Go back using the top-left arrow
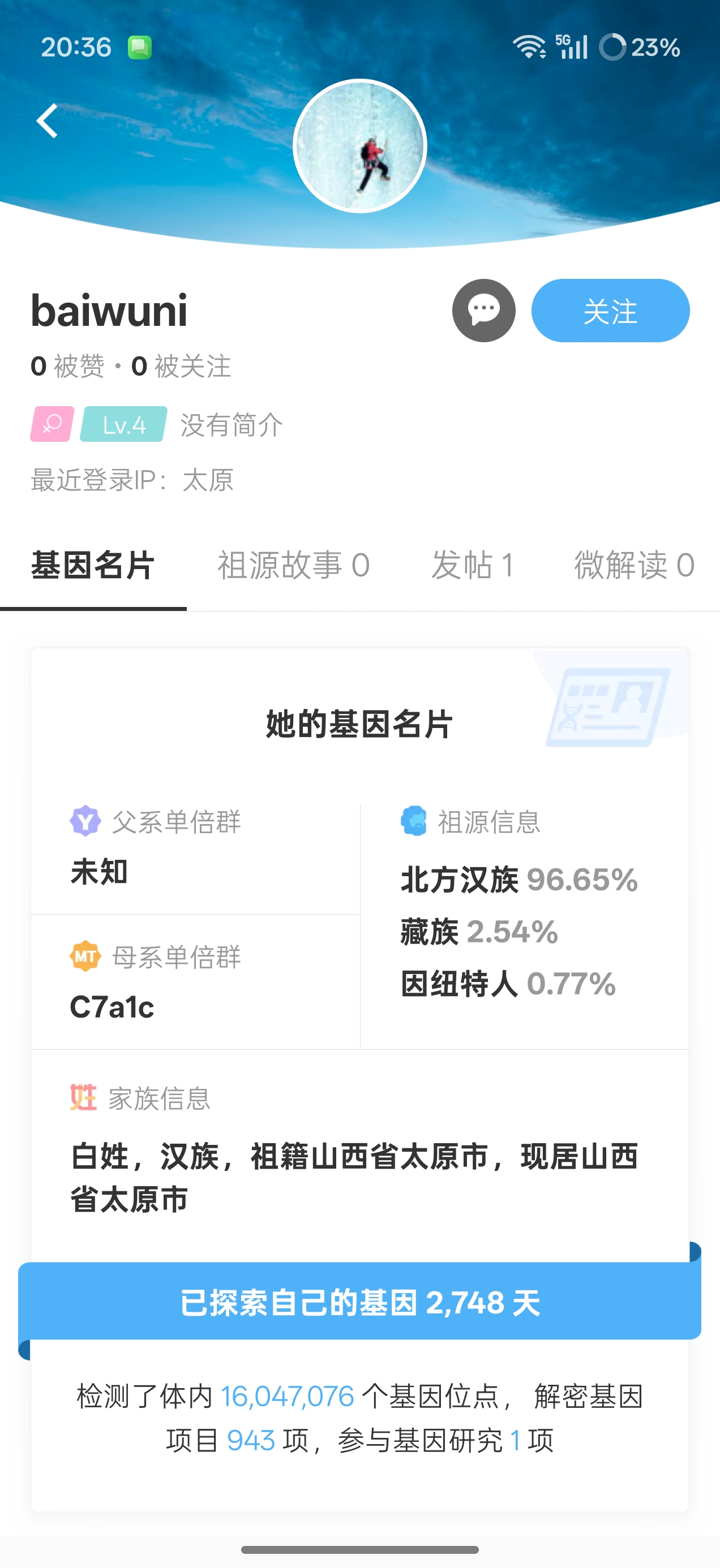Screen dimensions: 720x1568 tap(48, 120)
